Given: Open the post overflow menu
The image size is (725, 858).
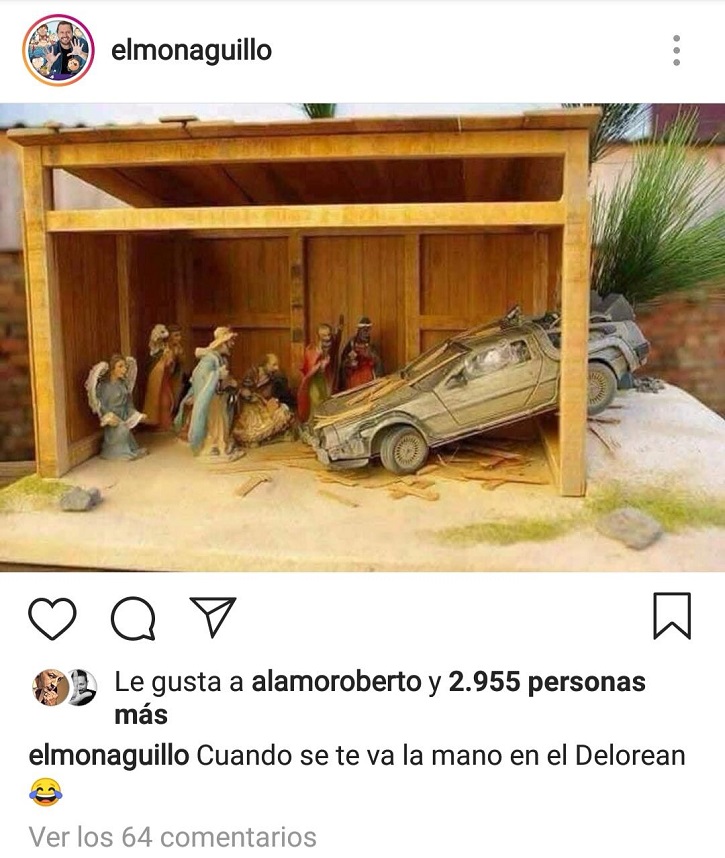Looking at the screenshot, I should (677, 51).
